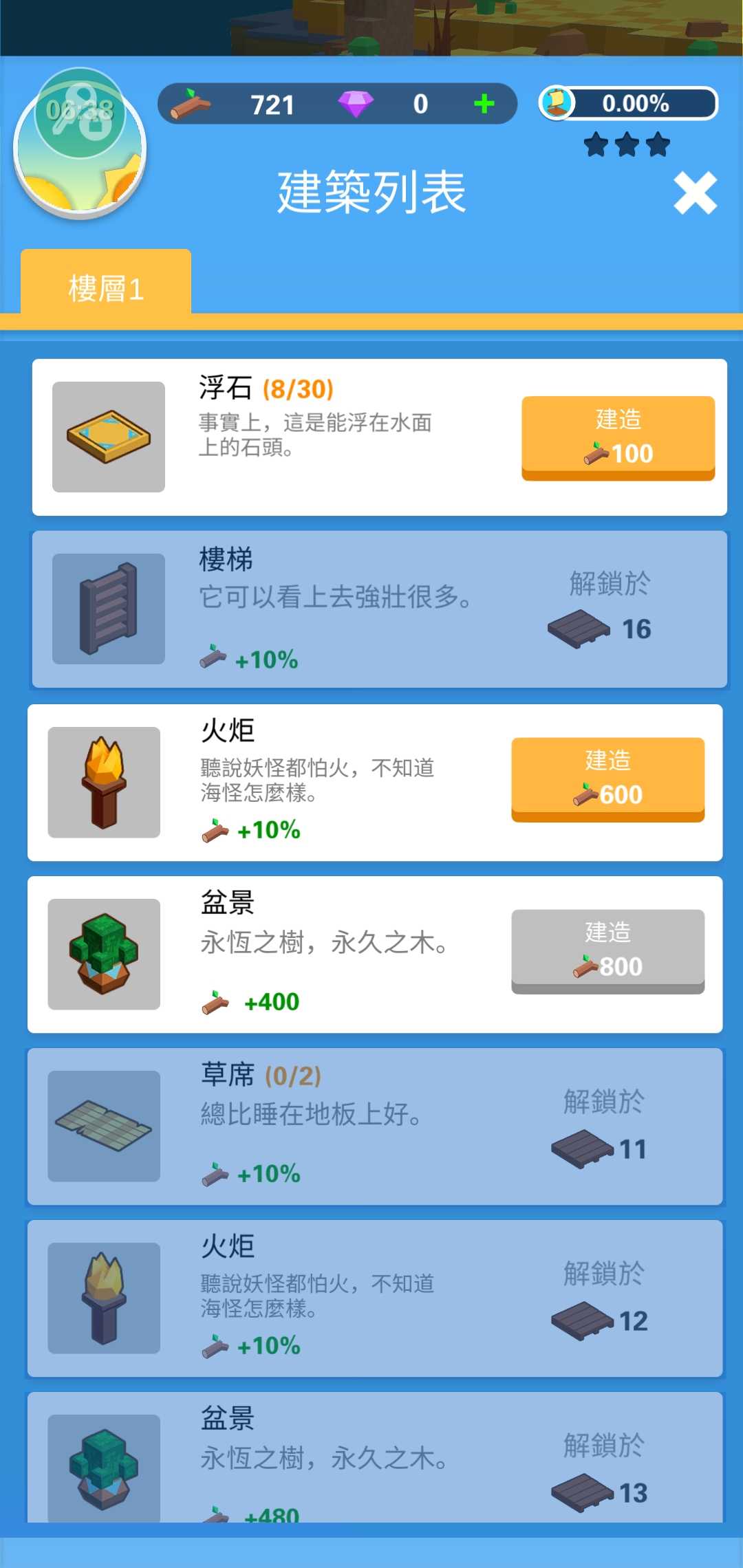Build the 火炬 torch for 600
Viewport: 743px width, 1568px height.
click(607, 779)
